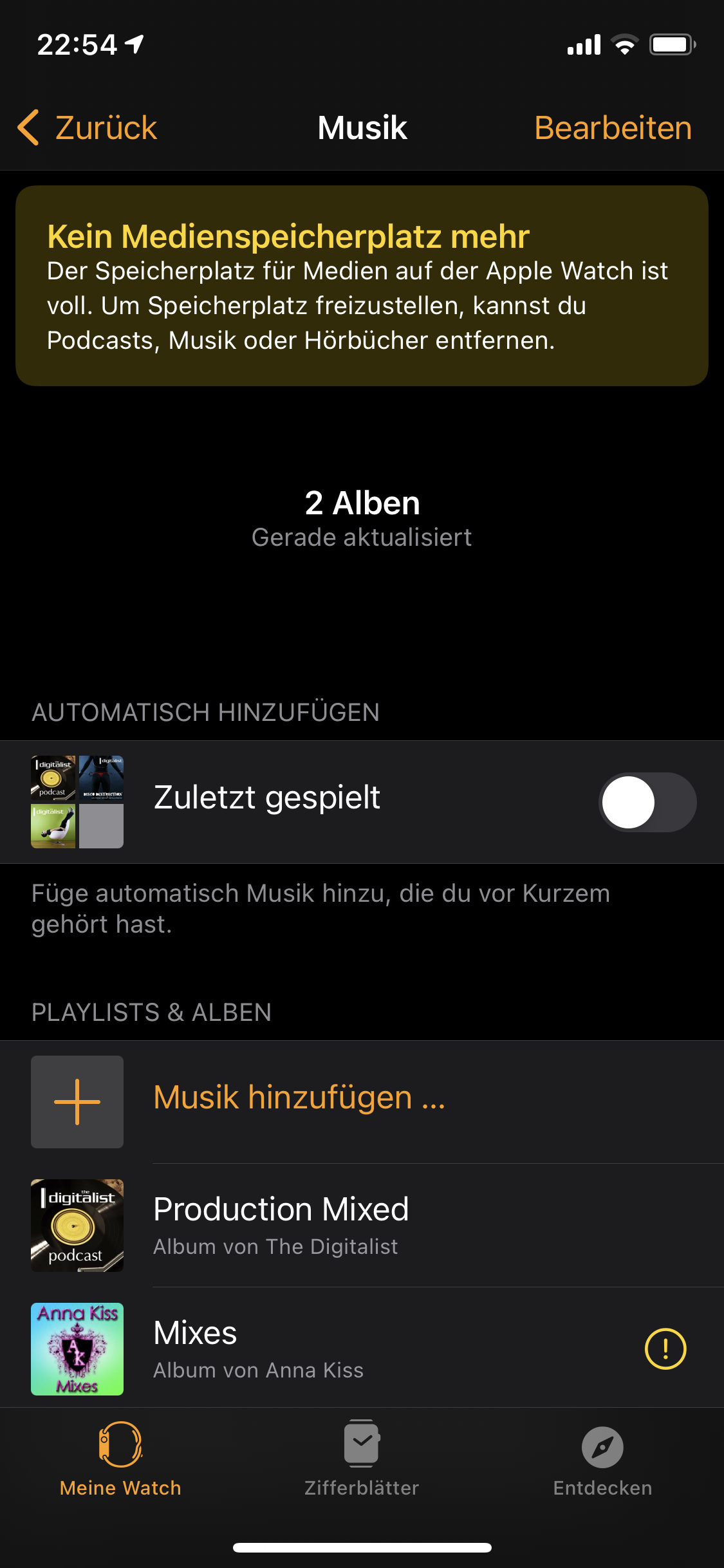The width and height of the screenshot is (724, 1568).
Task: Tap Bearbeiten to edit the music list
Action: [613, 127]
